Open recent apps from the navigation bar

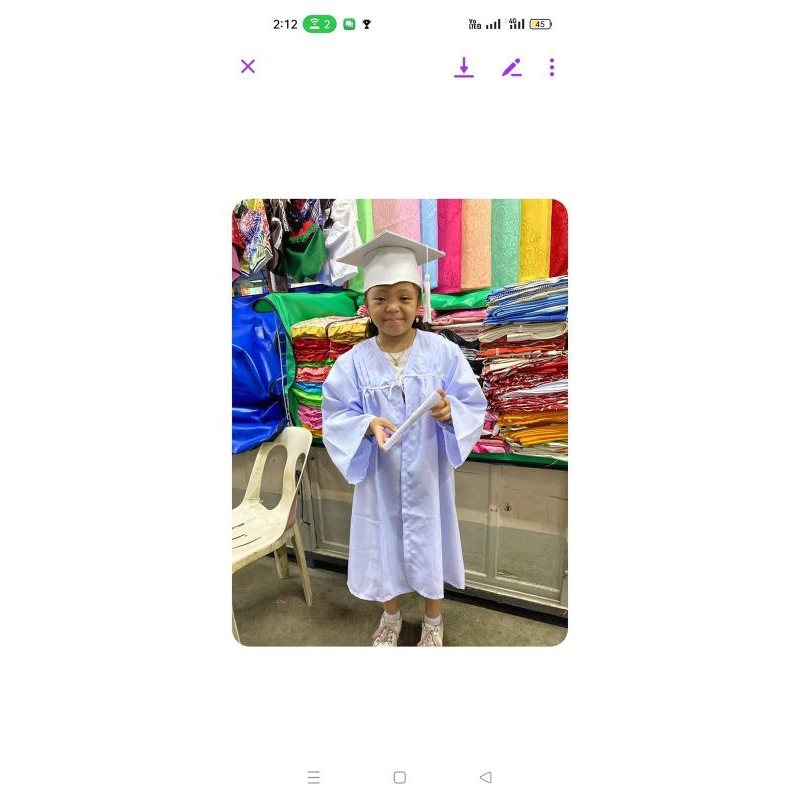pos(314,777)
